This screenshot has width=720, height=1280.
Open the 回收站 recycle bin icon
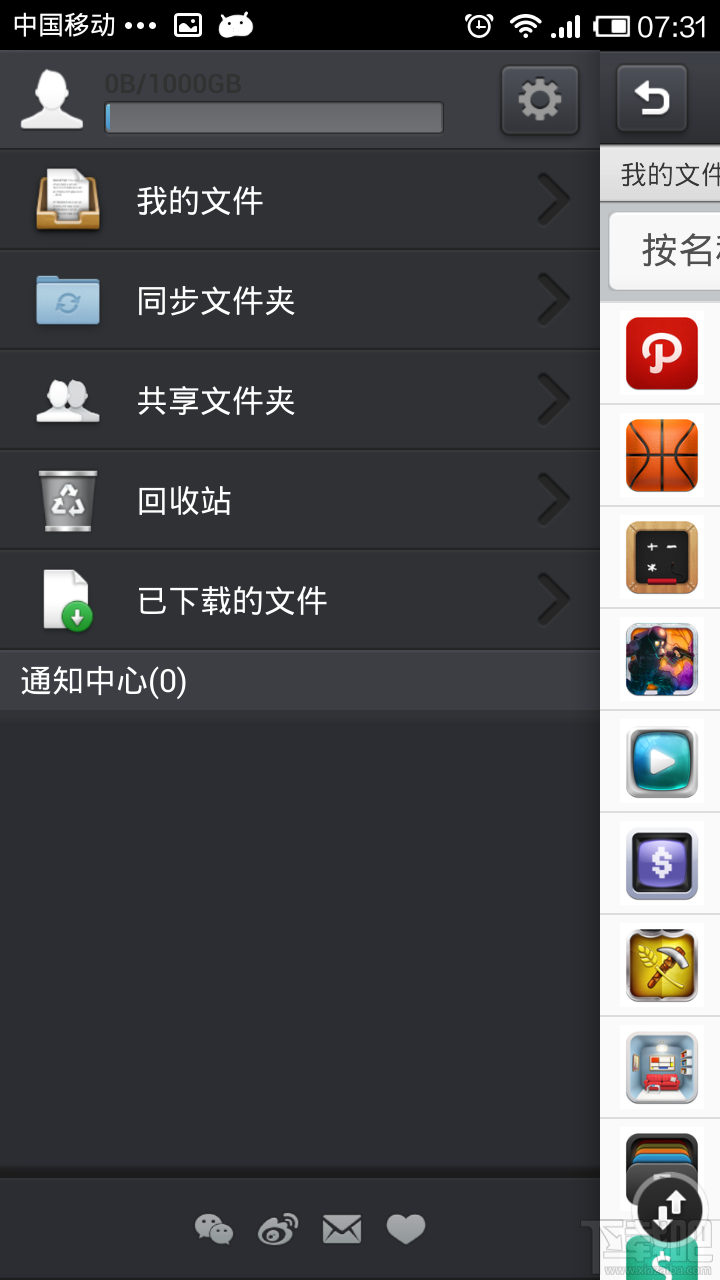[x=65, y=499]
